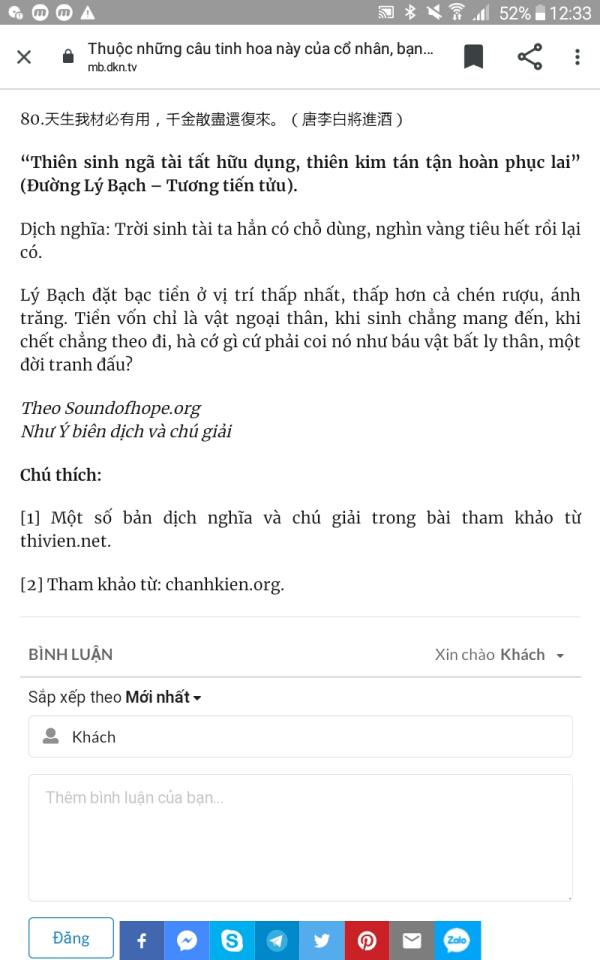Share via Telegram
This screenshot has height=960, width=600.
276,940
